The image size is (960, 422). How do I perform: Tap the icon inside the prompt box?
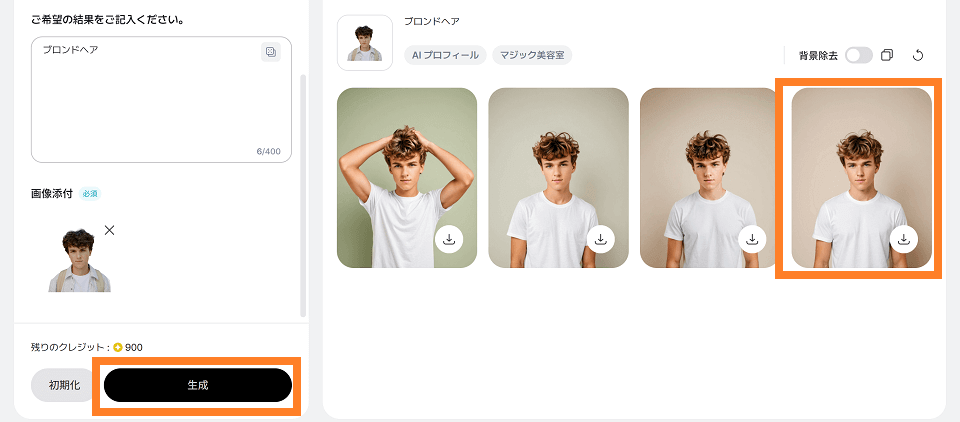[270, 52]
